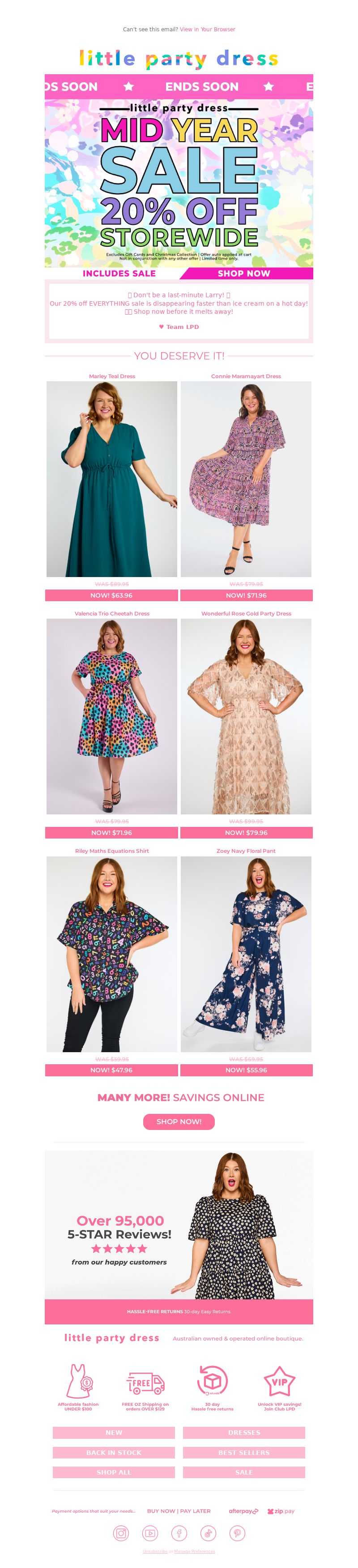Viewport: 358px width, 1568px height.
Task: Open the View in Your Browser link
Action: tap(207, 29)
